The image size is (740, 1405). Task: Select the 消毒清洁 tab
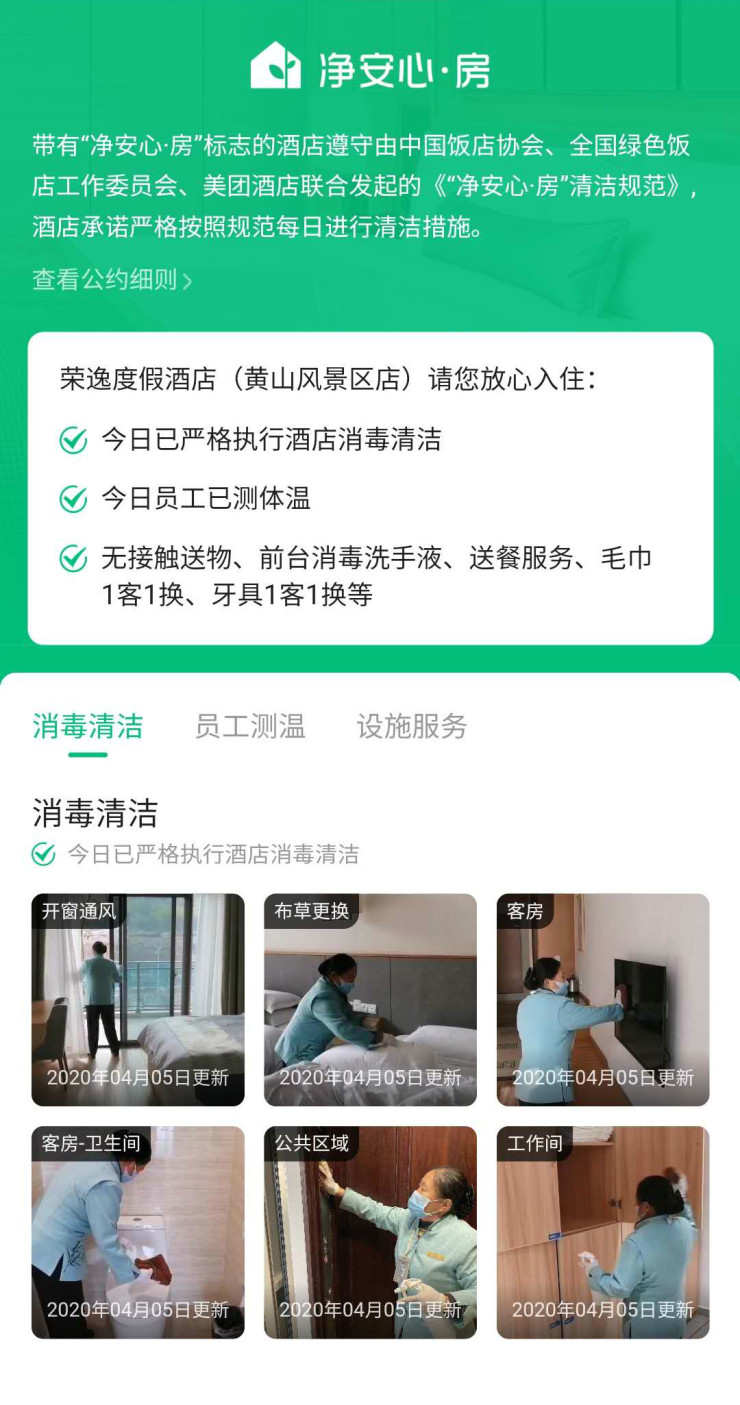tap(88, 726)
